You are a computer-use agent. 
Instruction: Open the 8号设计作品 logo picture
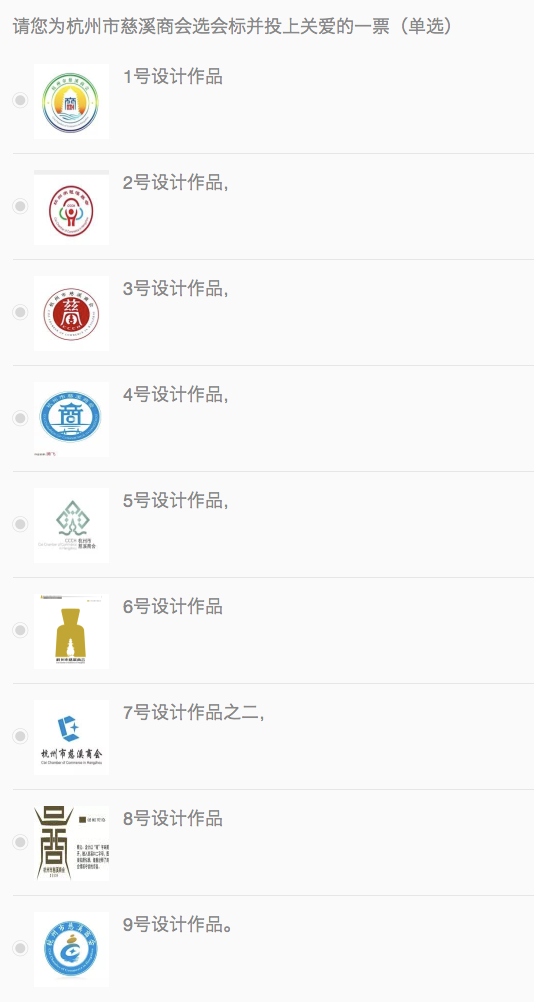(x=71, y=844)
